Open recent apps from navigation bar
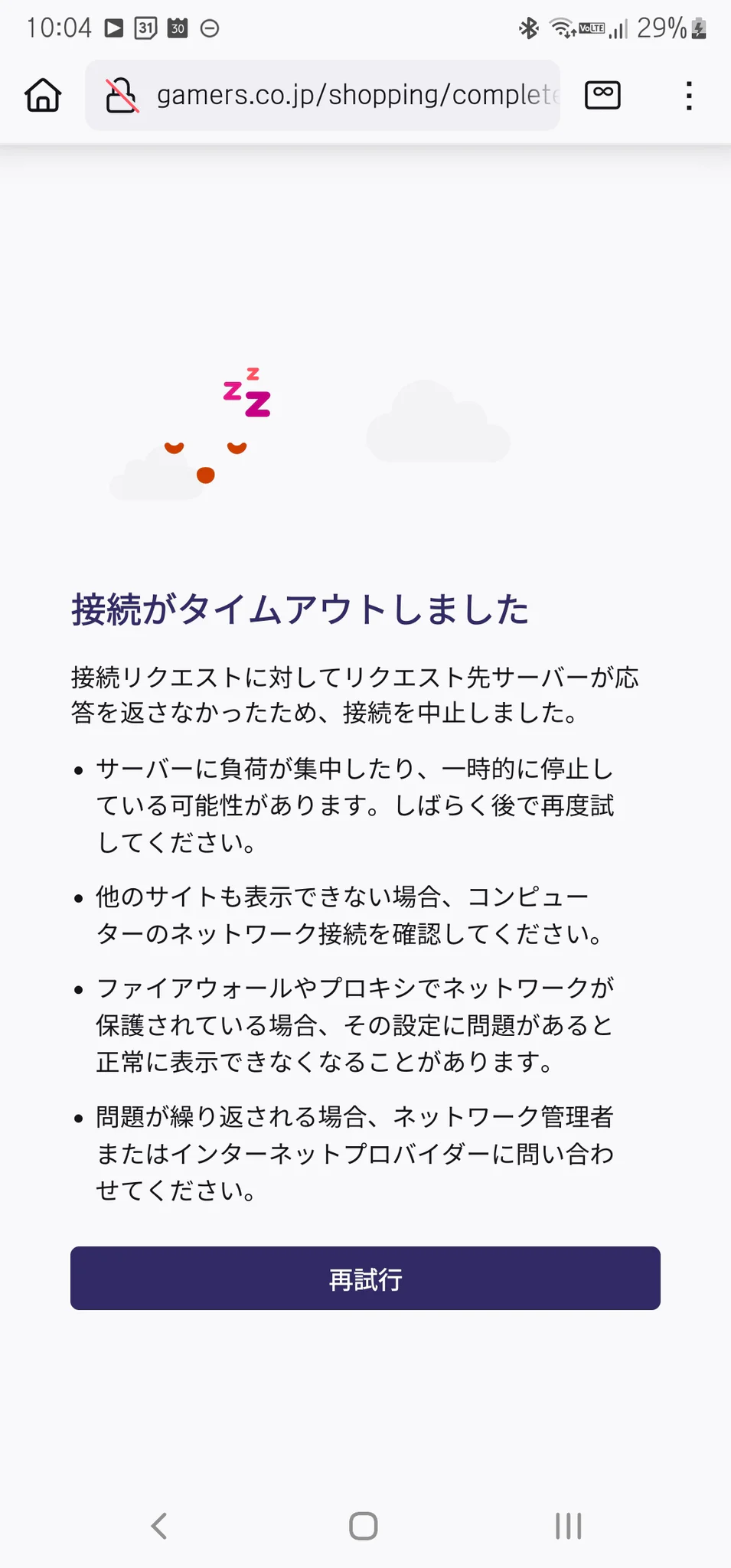The width and height of the screenshot is (731, 1568). [x=568, y=1526]
